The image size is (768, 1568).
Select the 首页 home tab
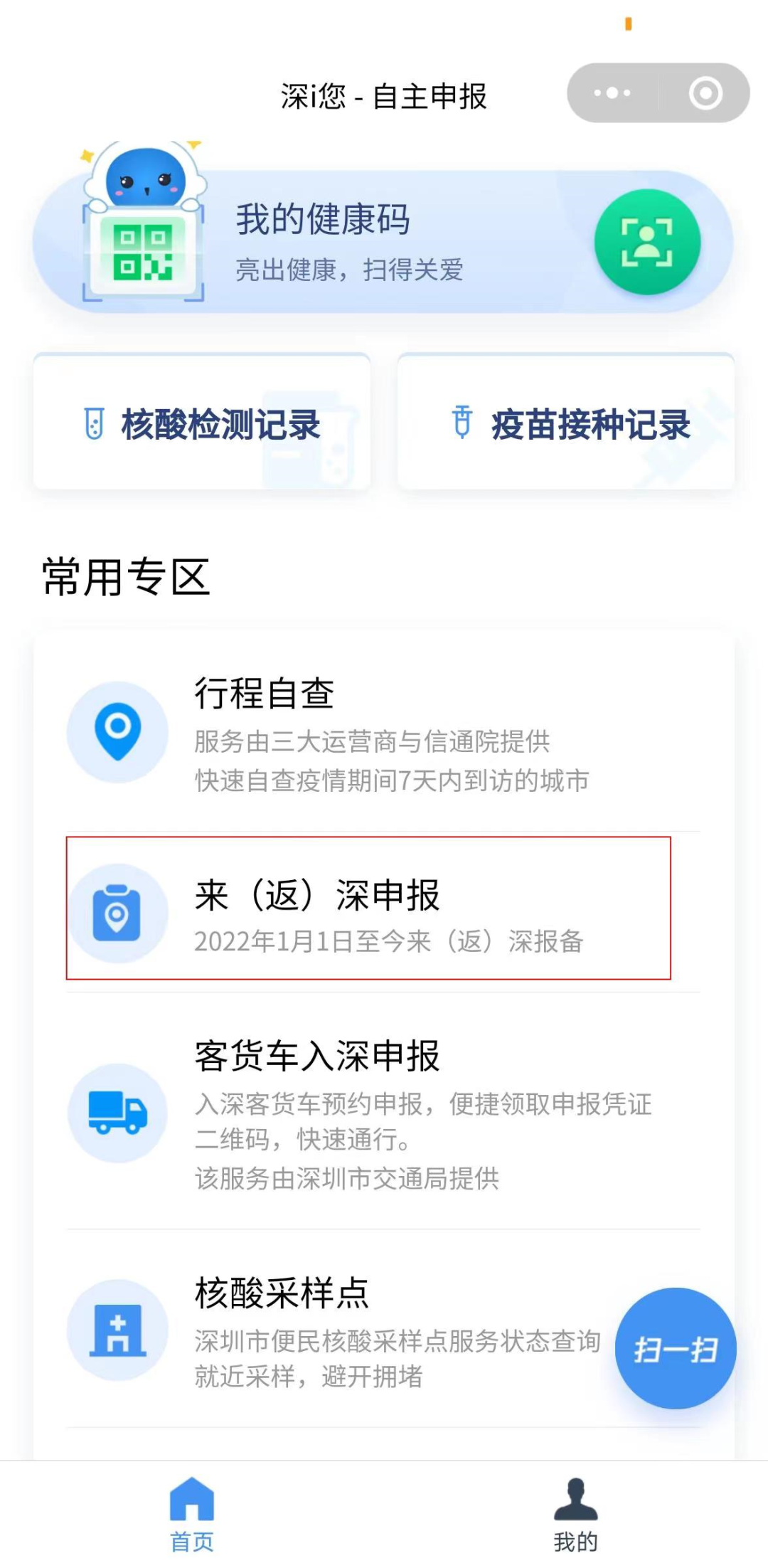pyautogui.click(x=191, y=1515)
